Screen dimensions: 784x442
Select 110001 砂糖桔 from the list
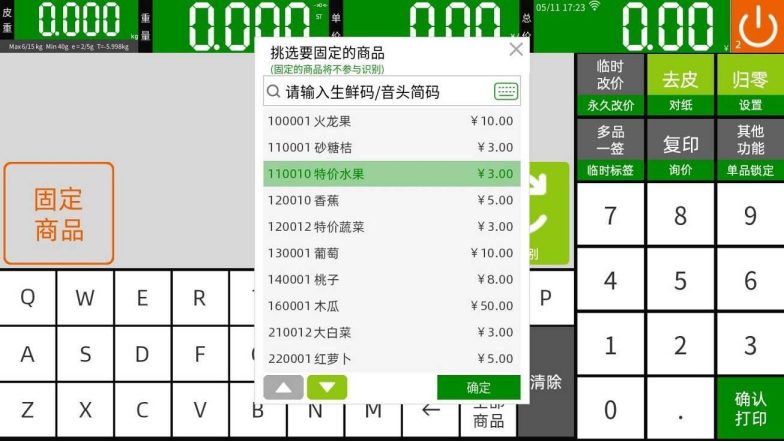[x=391, y=147]
